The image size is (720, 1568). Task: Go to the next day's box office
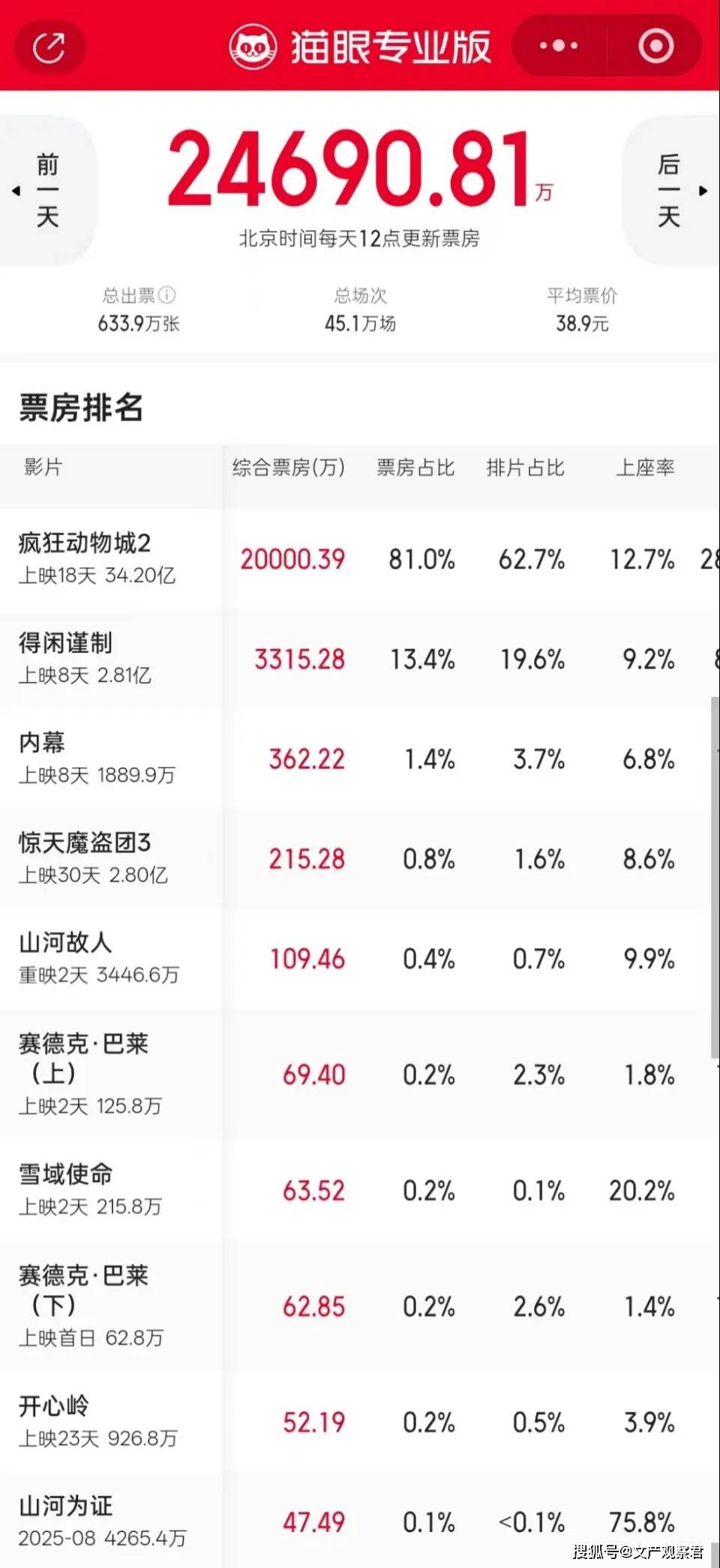click(x=670, y=190)
